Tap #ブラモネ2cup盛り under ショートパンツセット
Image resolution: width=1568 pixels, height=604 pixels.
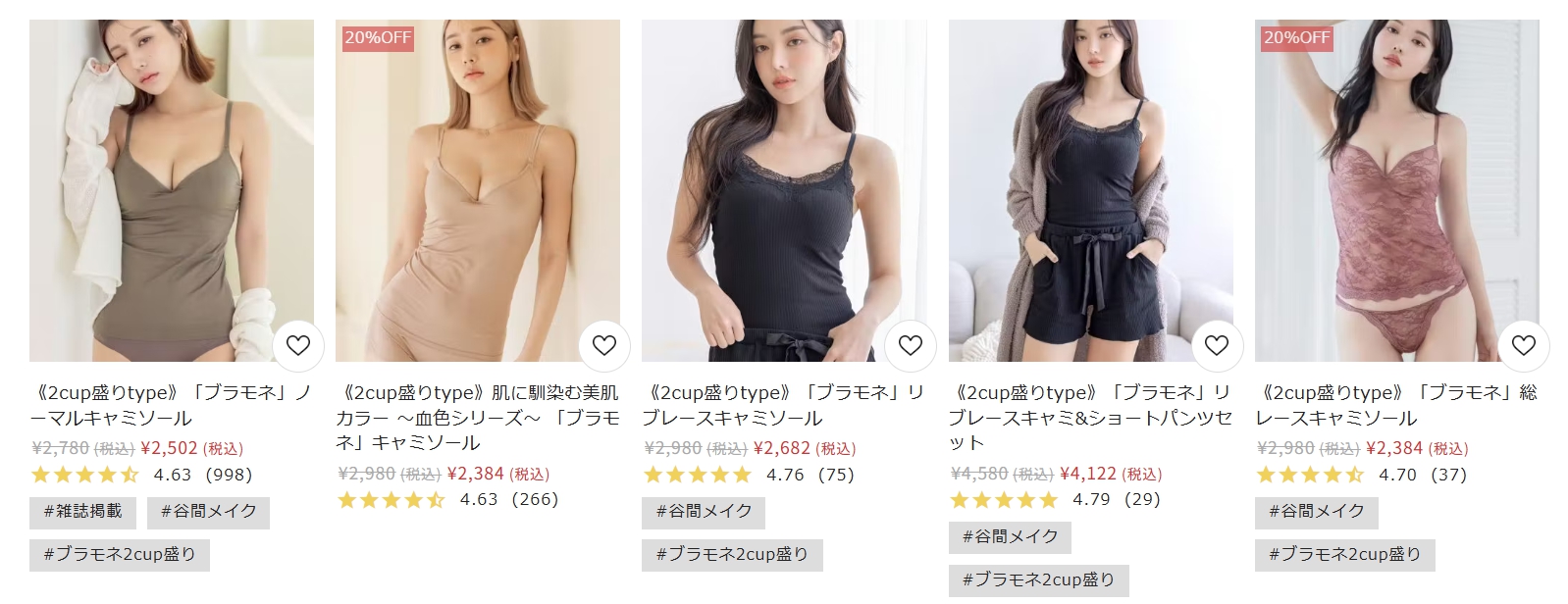1038,580
